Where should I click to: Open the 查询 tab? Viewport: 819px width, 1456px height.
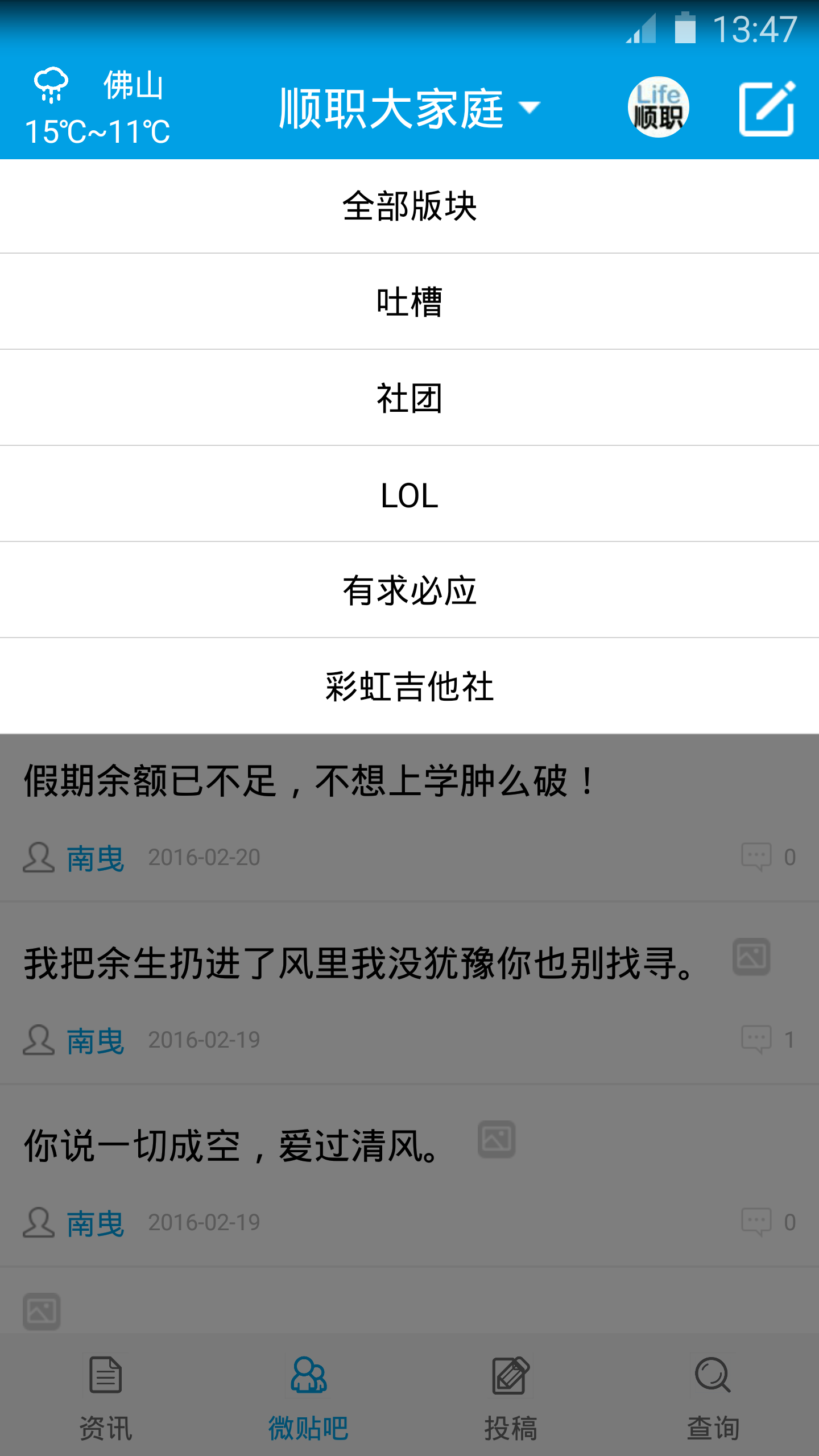click(x=713, y=1396)
